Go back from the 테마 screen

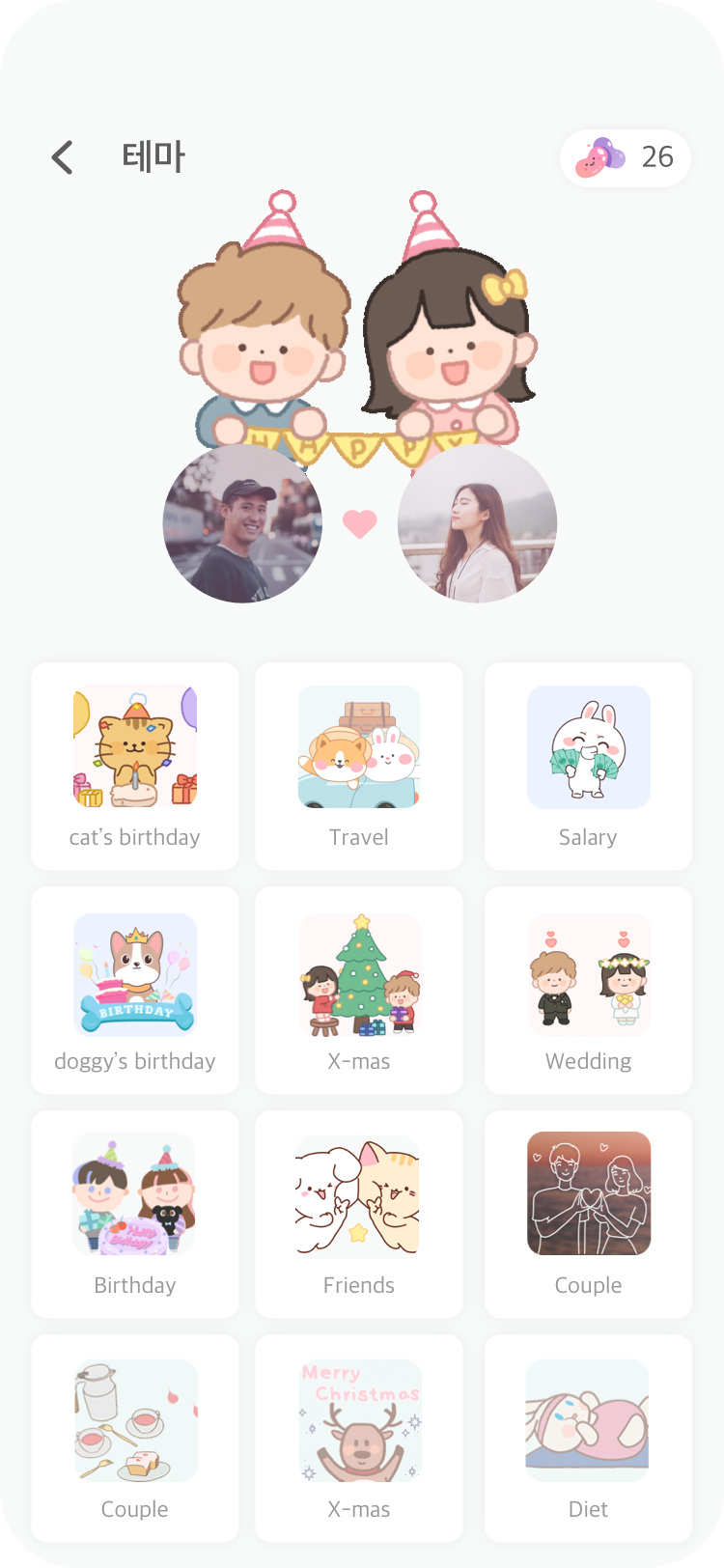pos(63,157)
